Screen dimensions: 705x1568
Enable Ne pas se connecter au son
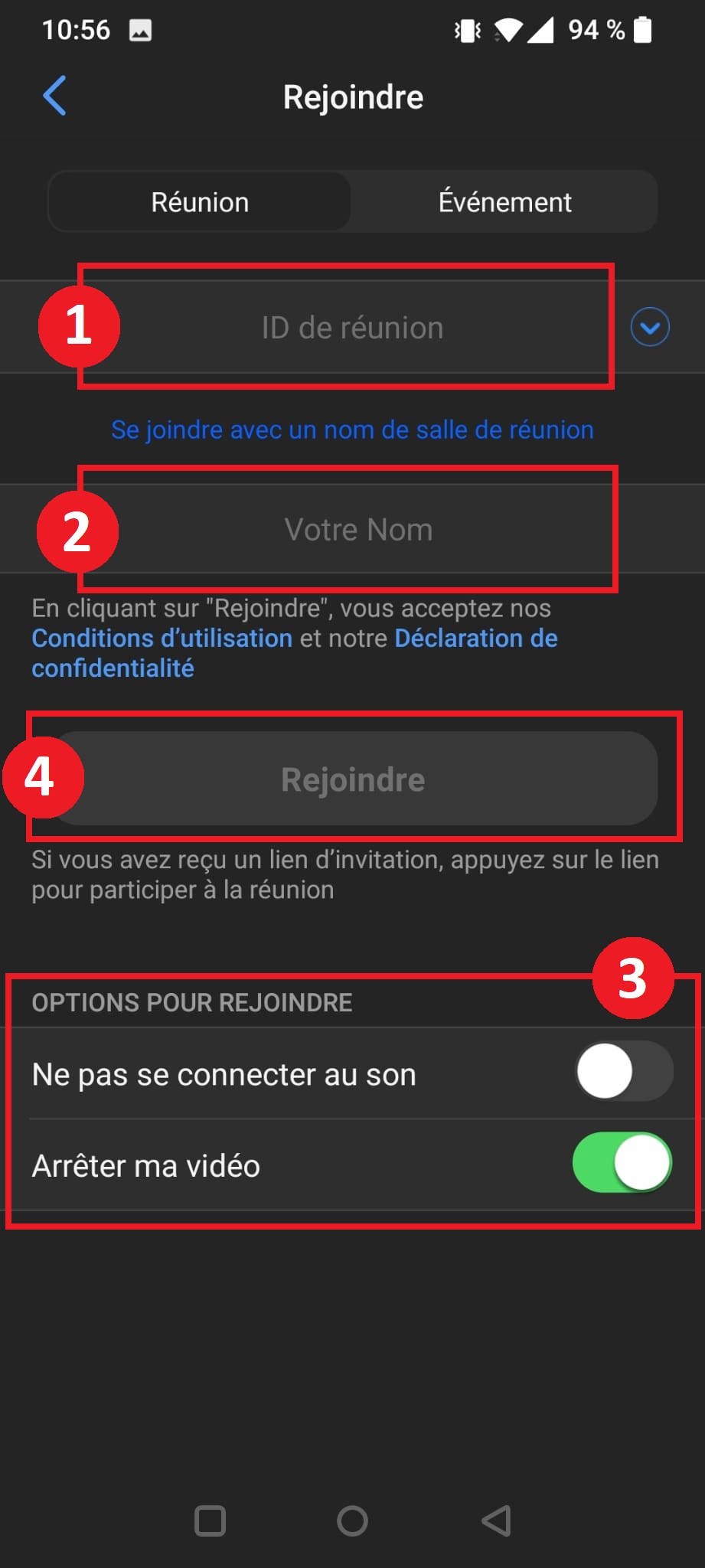[x=624, y=1072]
